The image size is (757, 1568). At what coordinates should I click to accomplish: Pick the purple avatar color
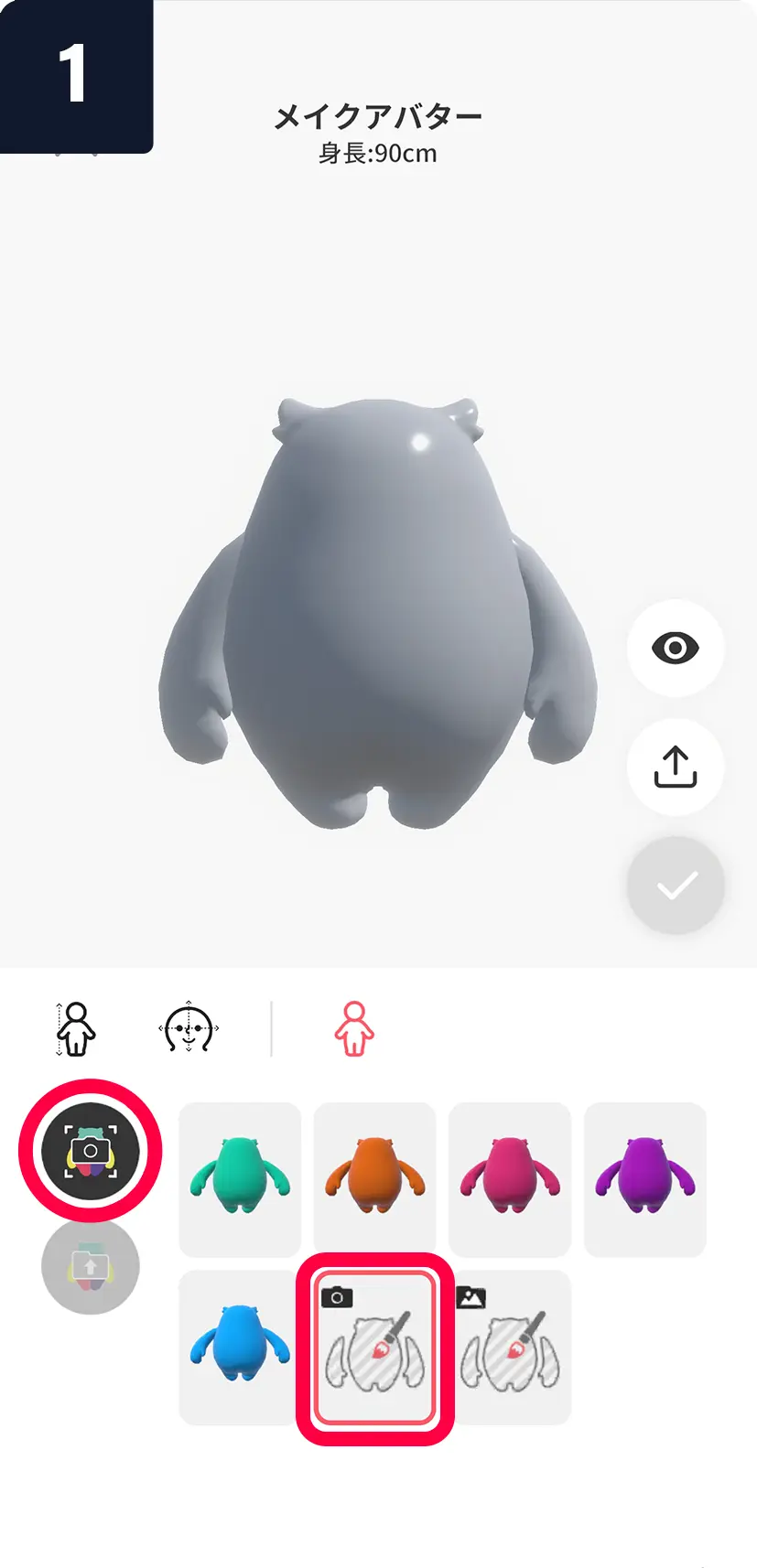[644, 1177]
